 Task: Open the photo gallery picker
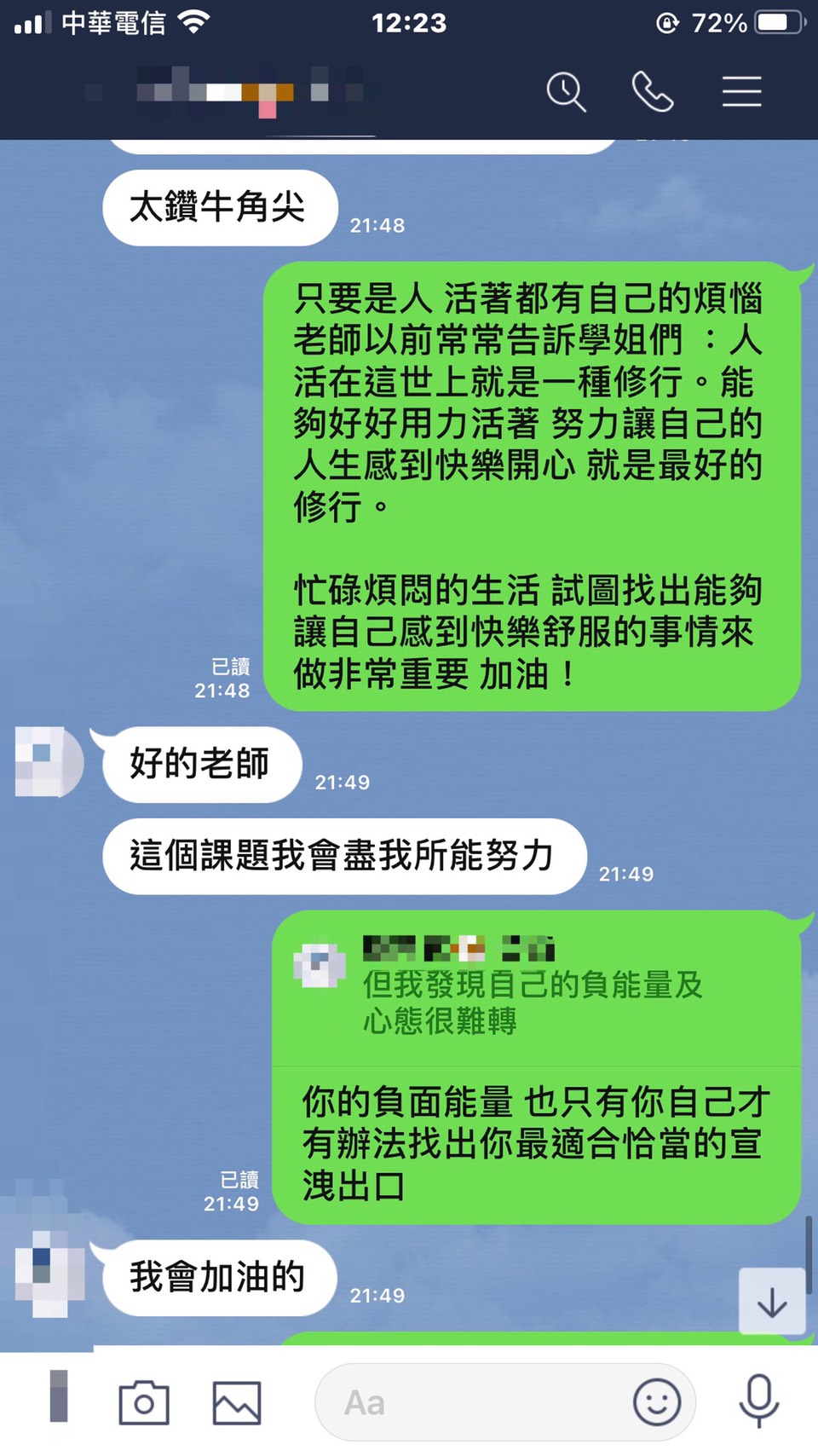(237, 1402)
